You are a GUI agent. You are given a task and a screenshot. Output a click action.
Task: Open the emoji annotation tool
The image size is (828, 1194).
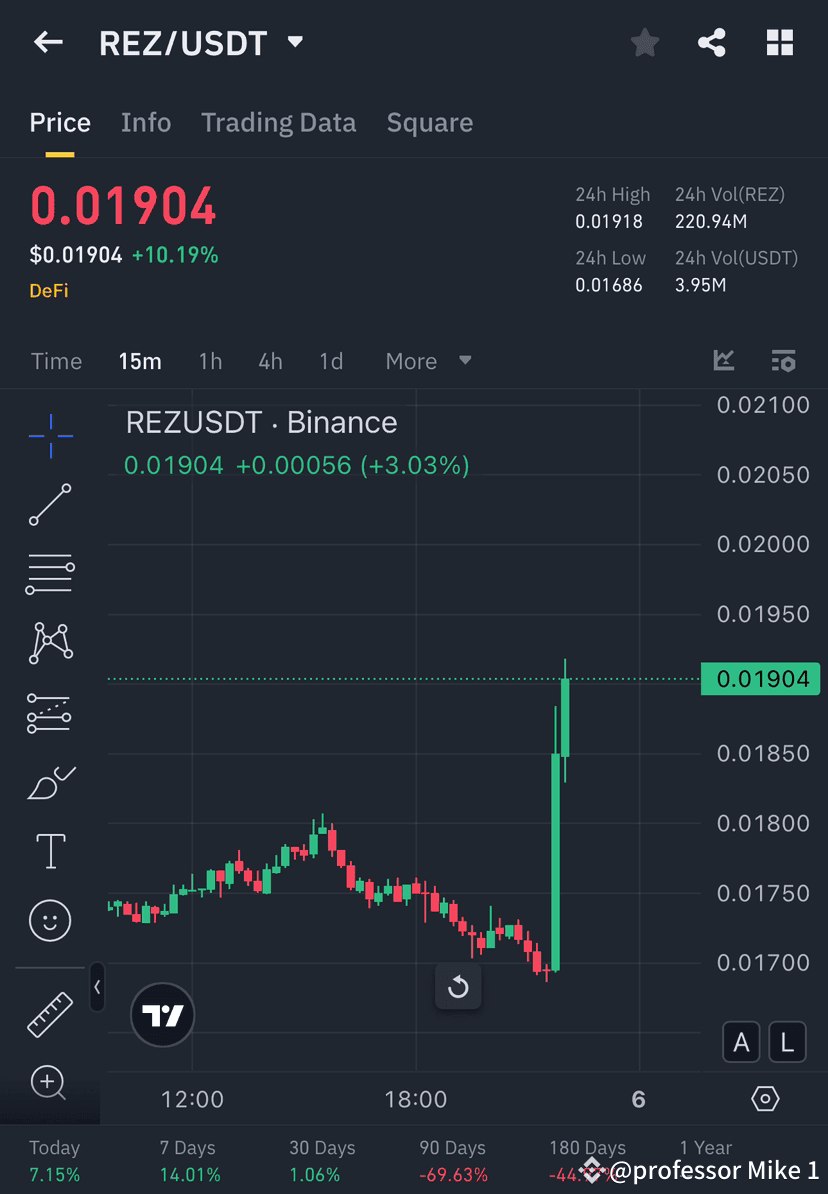(50, 920)
